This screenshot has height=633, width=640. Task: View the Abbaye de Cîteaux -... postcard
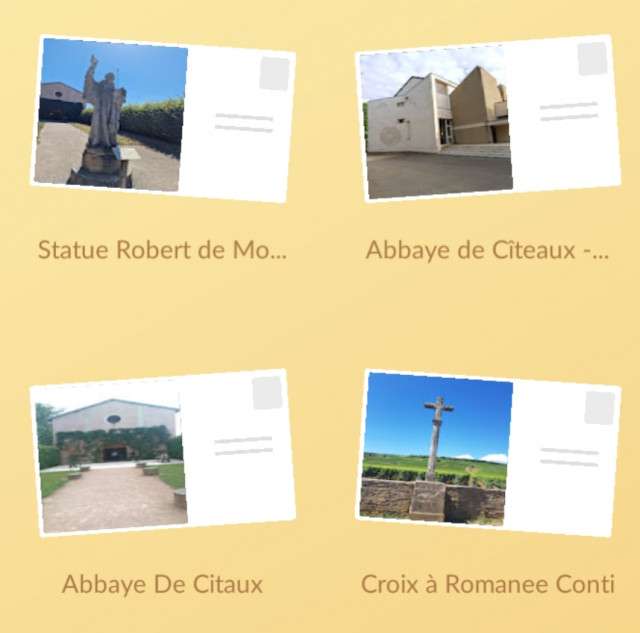pyautogui.click(x=487, y=118)
